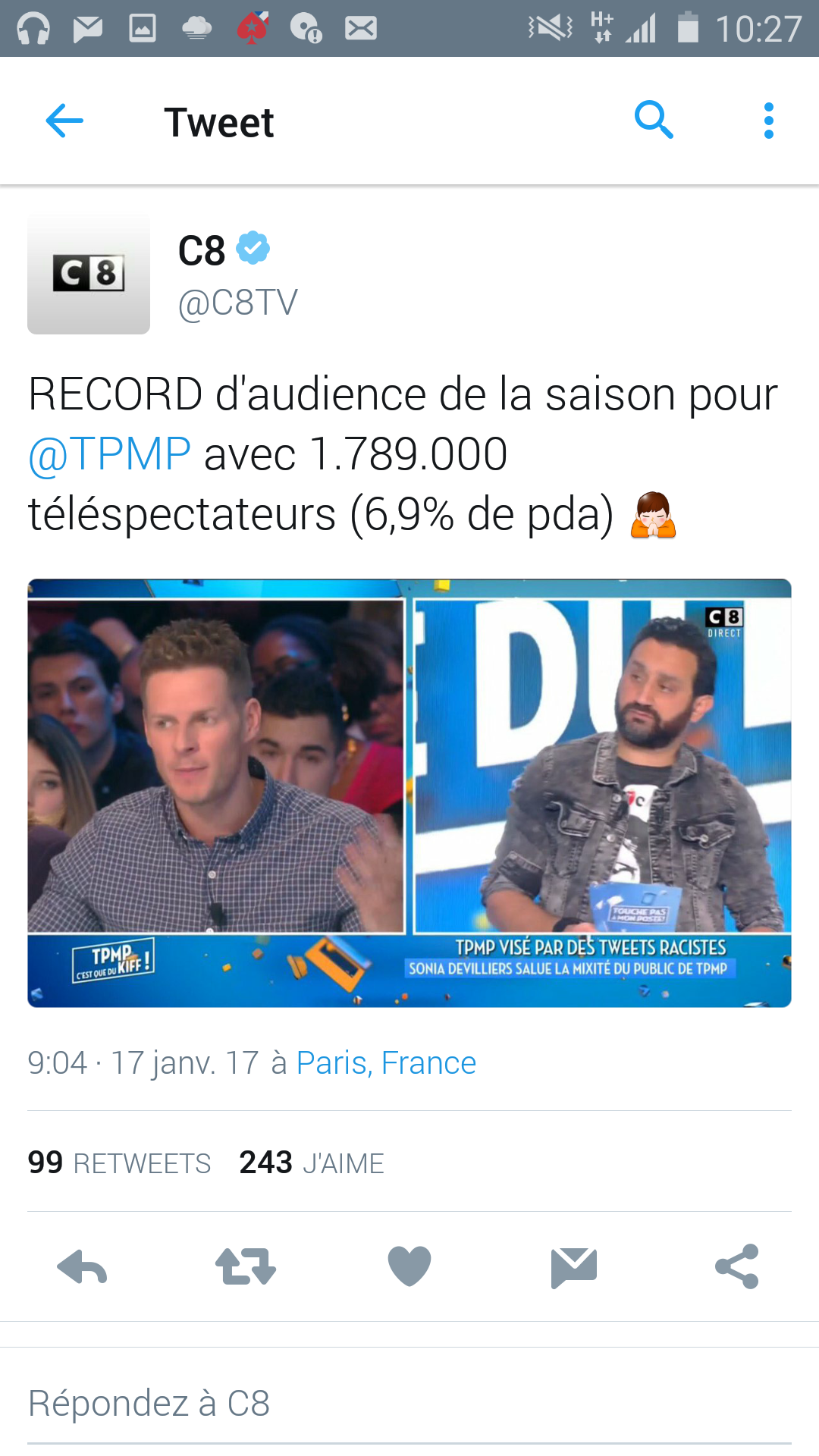Tap the Répondez à C8 field
819x1456 pixels.
(x=409, y=1403)
